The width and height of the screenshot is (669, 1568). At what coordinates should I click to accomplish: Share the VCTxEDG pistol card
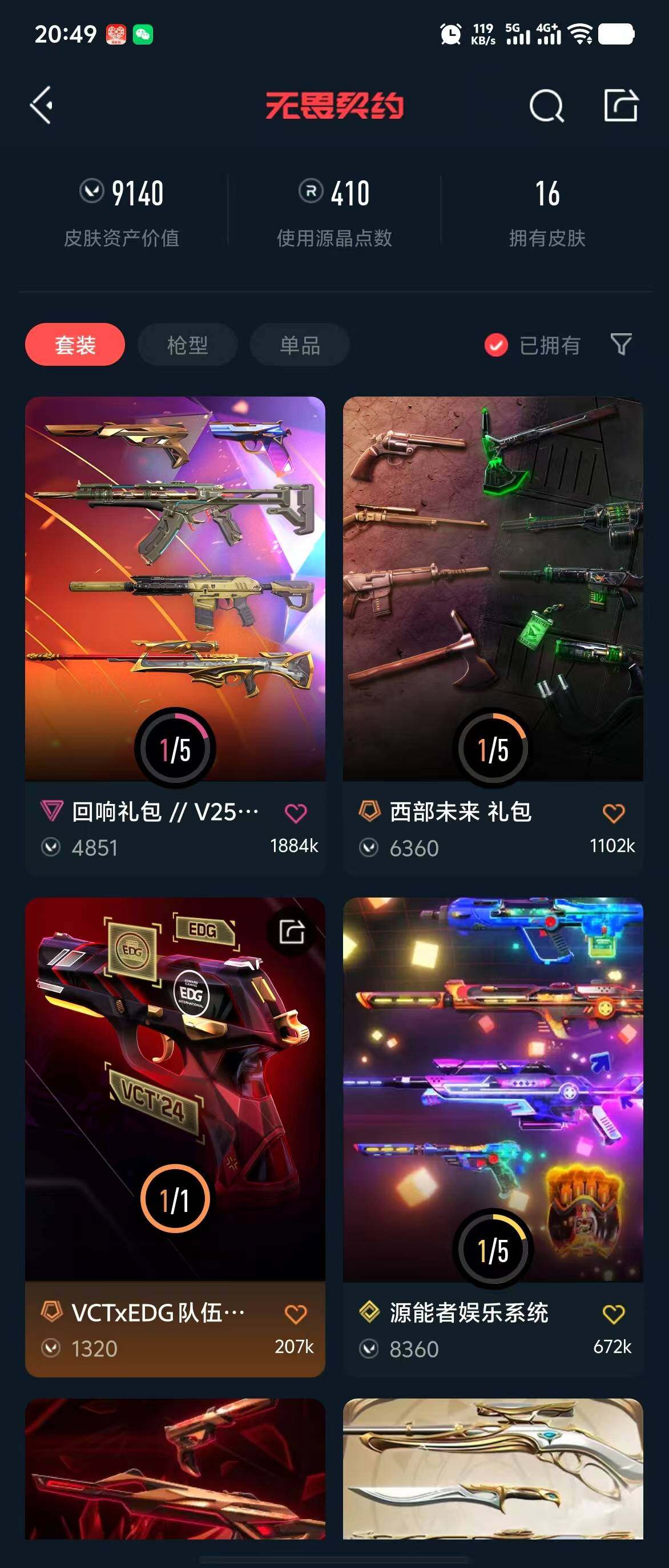292,931
